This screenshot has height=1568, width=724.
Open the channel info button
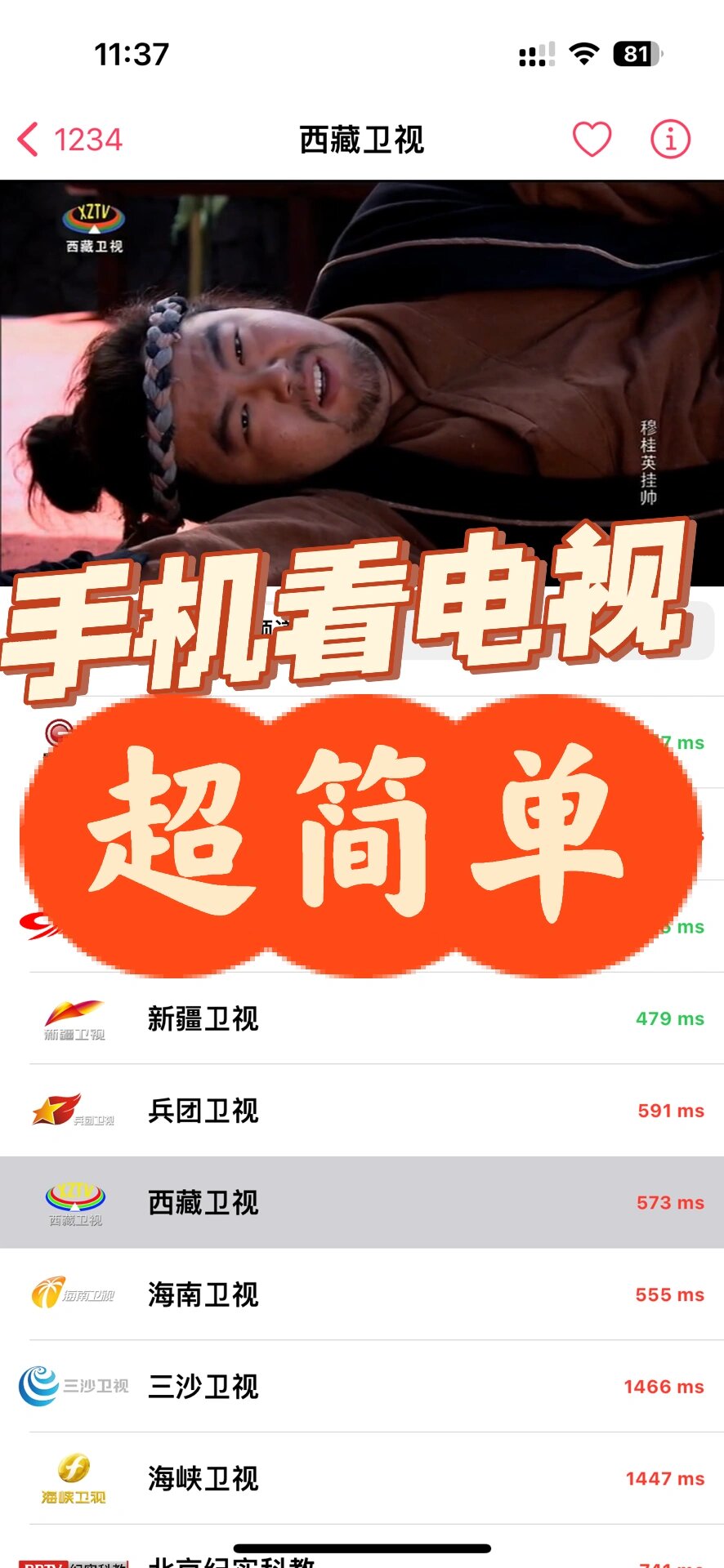coord(670,139)
